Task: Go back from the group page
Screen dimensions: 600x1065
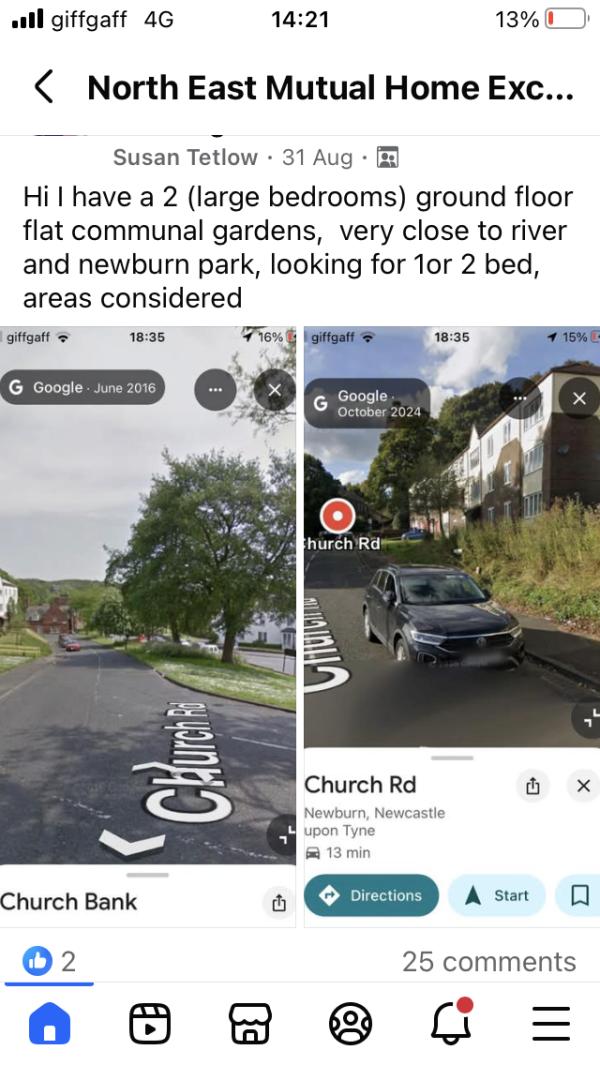Action: (x=43, y=88)
